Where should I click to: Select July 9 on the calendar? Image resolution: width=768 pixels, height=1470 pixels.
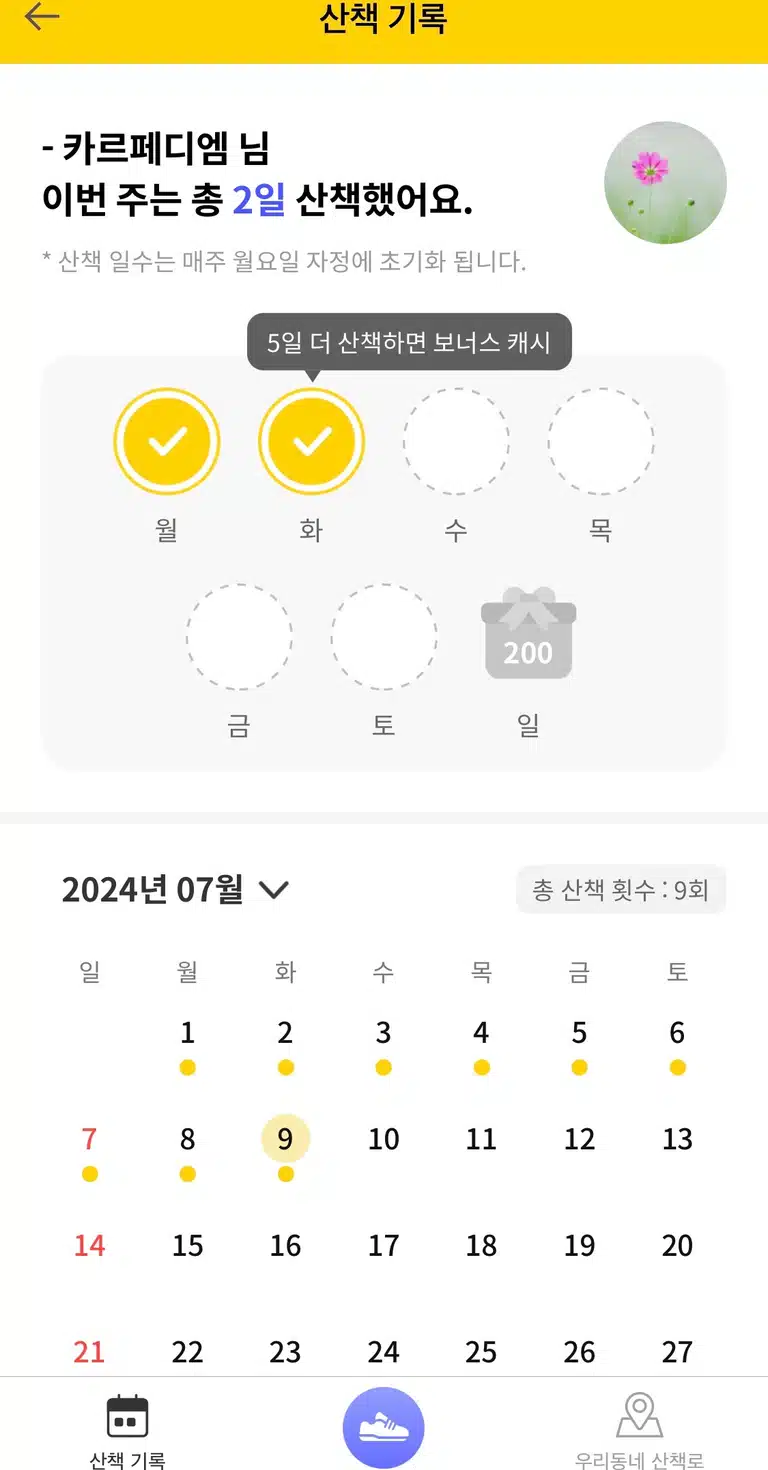click(x=285, y=1140)
